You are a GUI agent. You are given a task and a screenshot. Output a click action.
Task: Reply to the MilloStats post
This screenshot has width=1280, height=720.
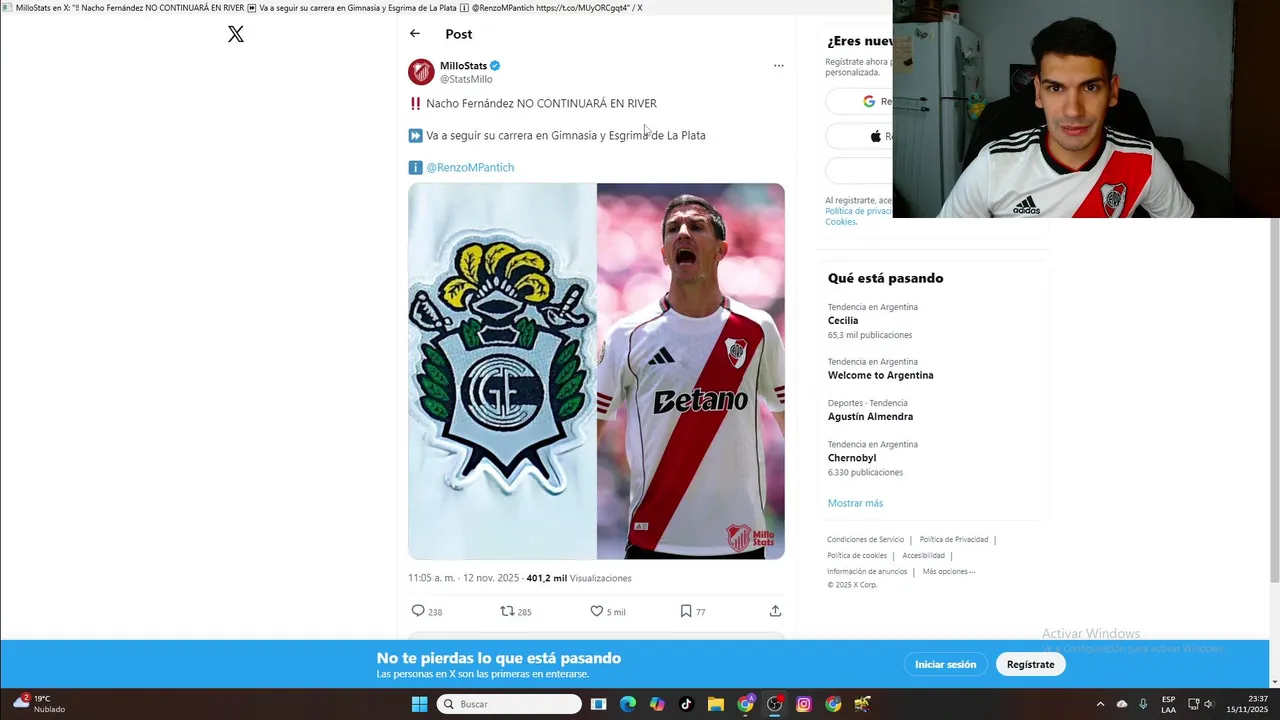pos(418,611)
